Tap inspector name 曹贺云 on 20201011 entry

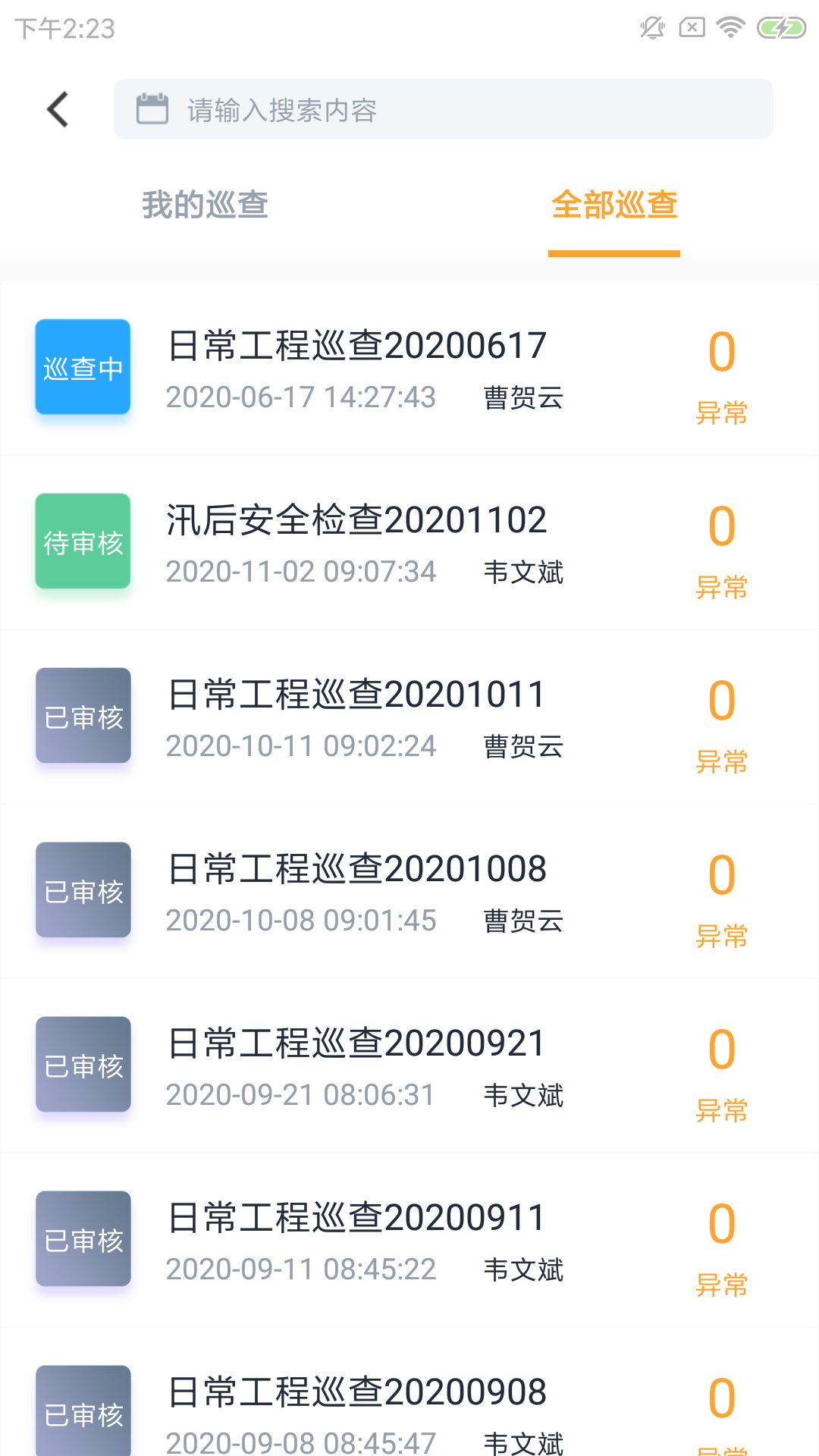point(523,747)
